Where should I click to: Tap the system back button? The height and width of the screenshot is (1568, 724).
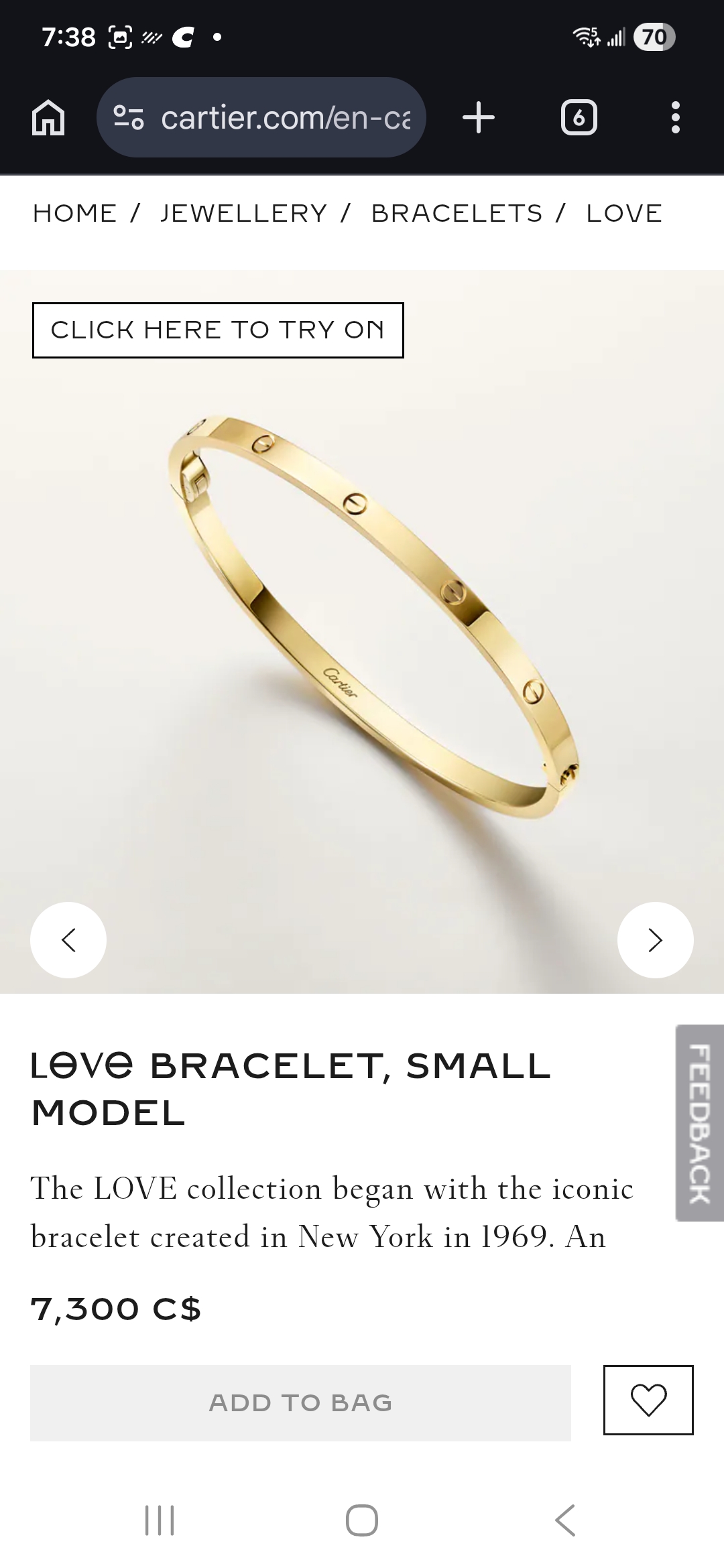565,1520
